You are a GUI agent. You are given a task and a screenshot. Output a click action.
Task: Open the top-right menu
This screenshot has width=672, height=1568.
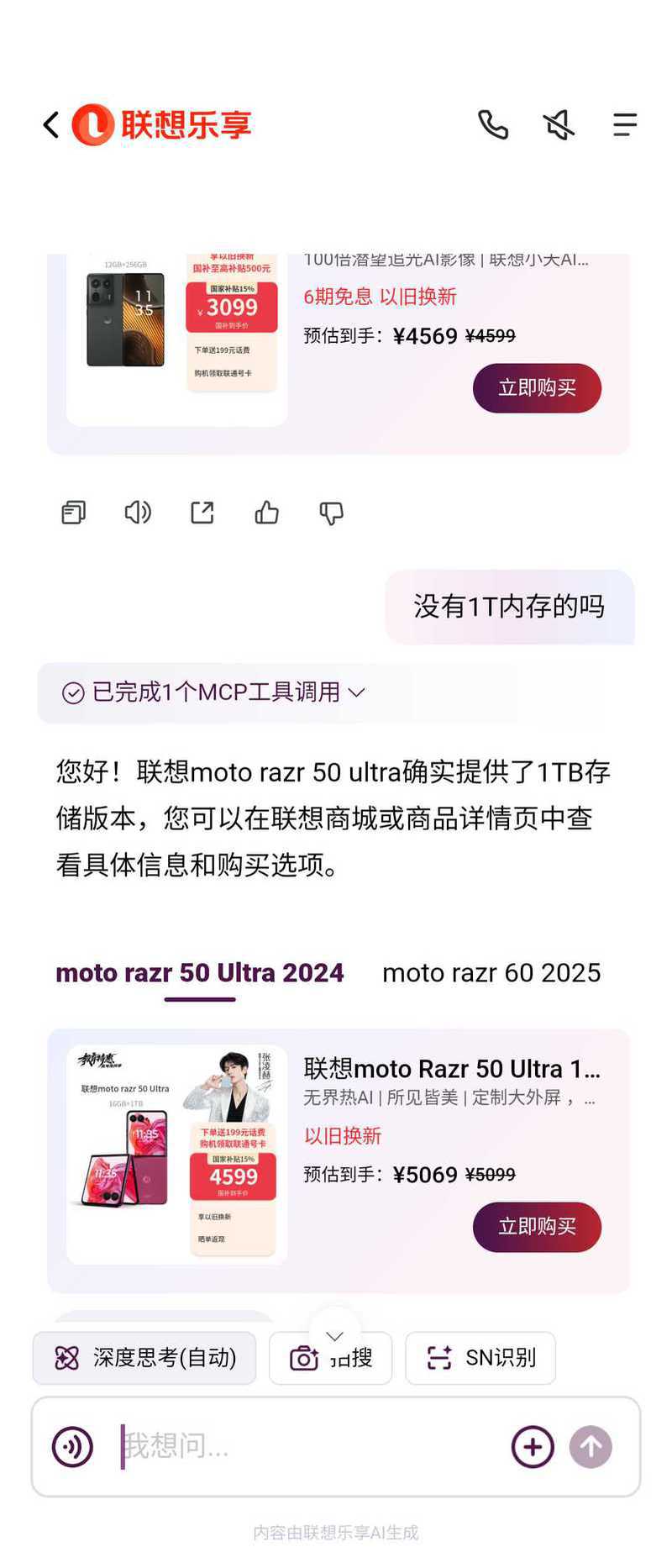pos(624,125)
